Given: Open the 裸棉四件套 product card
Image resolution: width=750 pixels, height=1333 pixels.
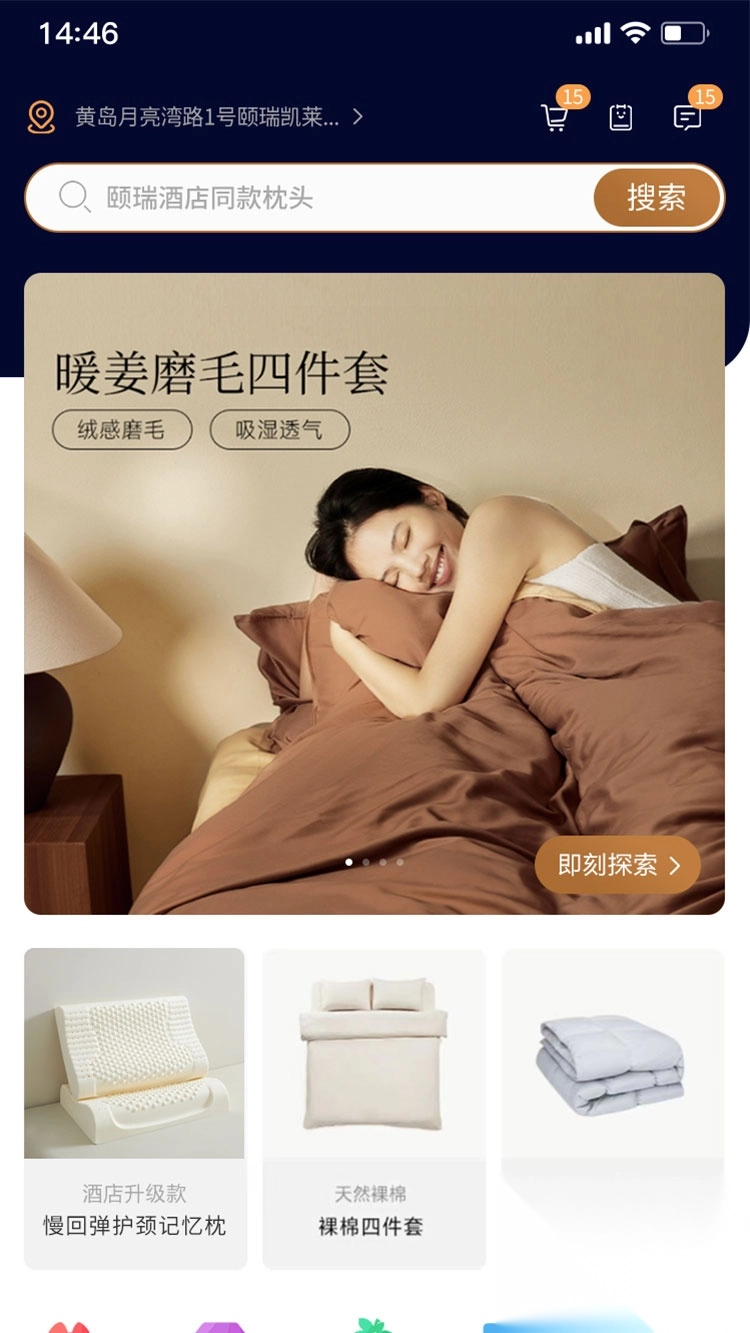Looking at the screenshot, I should click(x=373, y=1108).
